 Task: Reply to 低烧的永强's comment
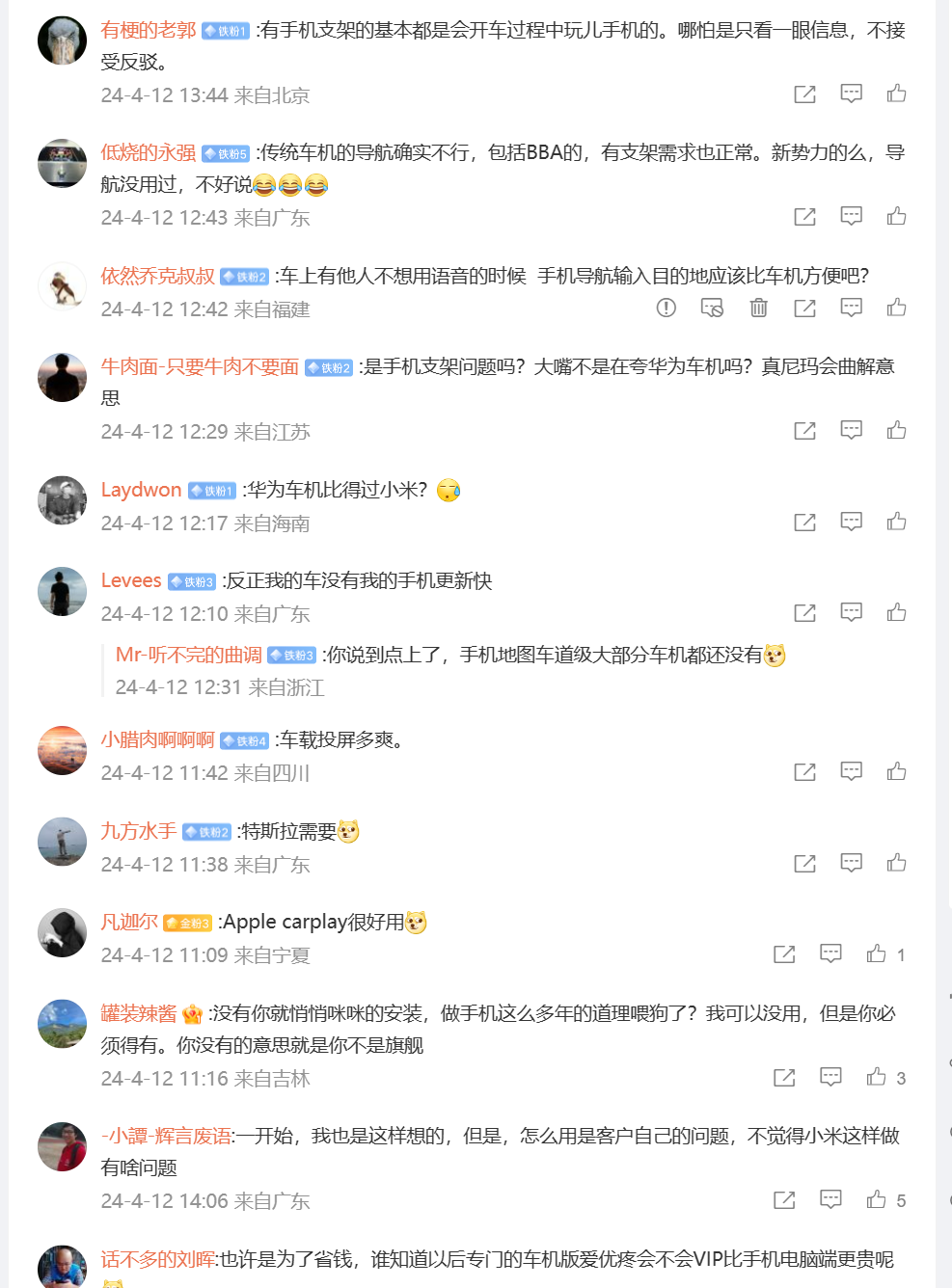click(851, 216)
